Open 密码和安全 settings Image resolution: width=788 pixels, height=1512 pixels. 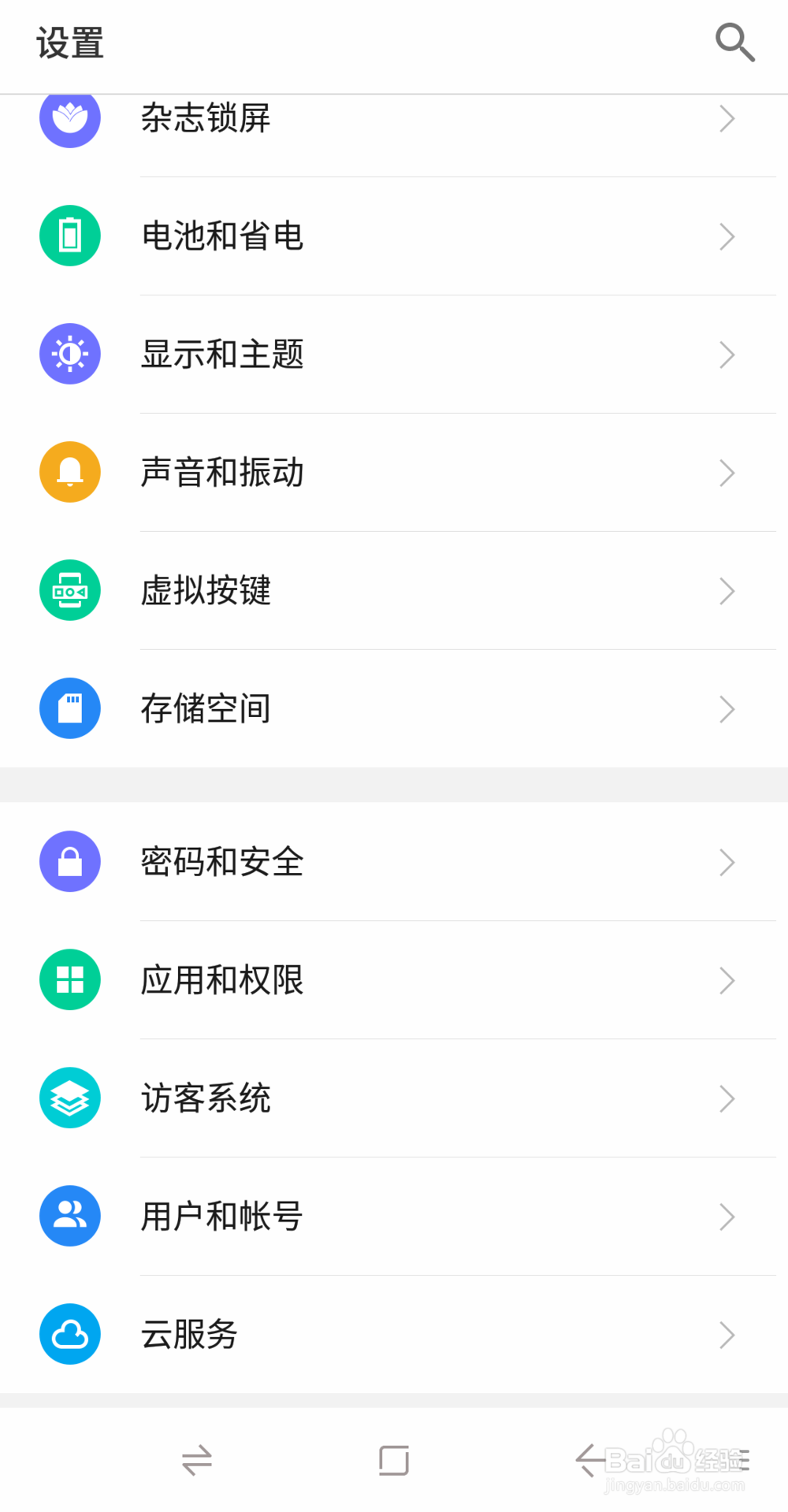(394, 862)
